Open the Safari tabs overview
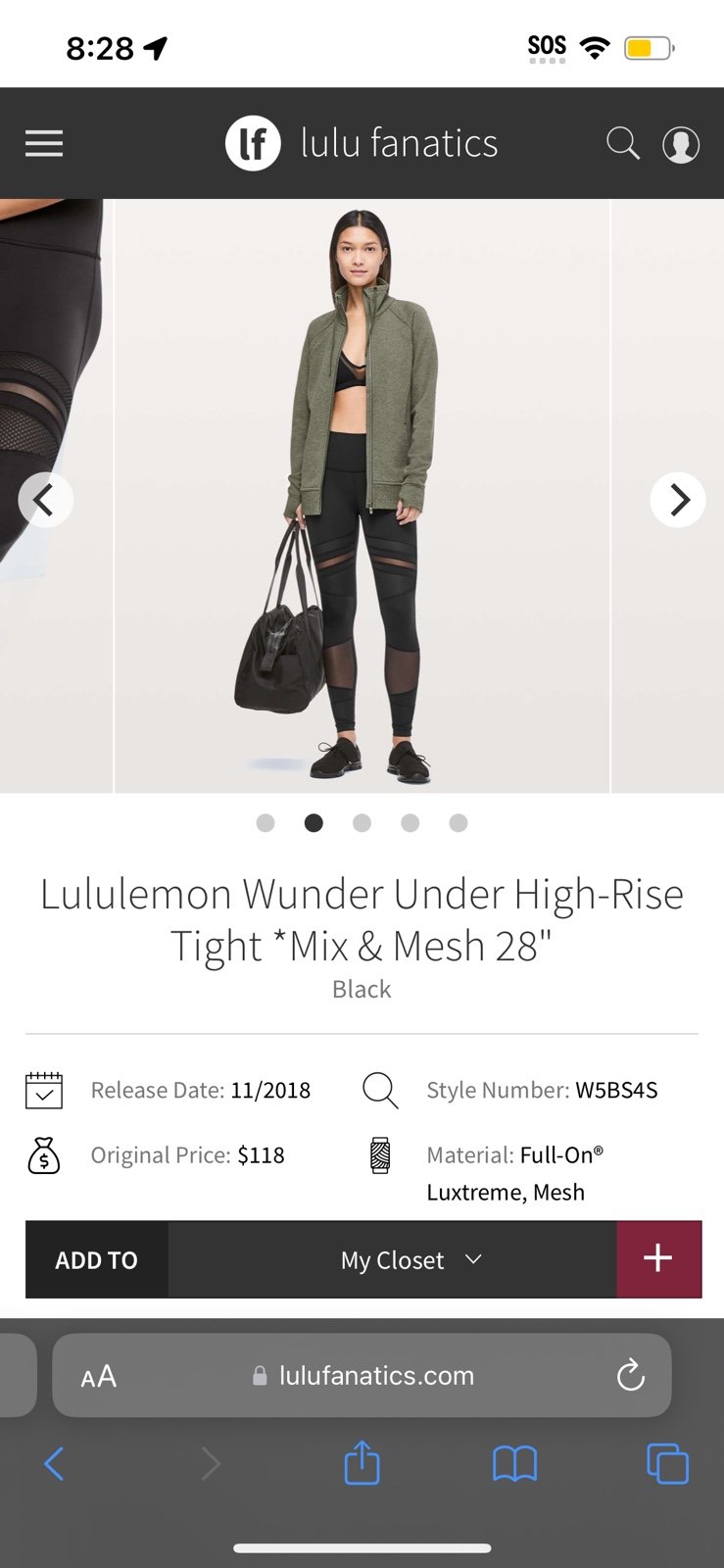This screenshot has height=1568, width=724. pos(668,1465)
